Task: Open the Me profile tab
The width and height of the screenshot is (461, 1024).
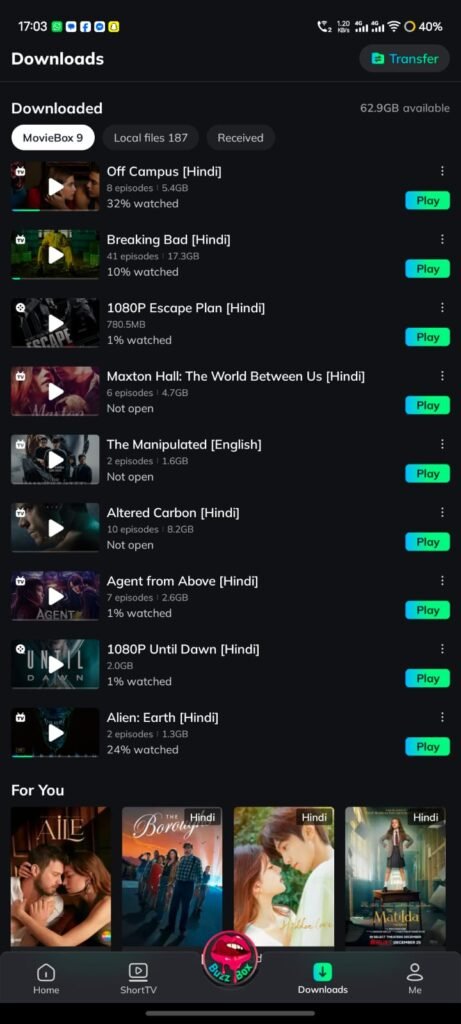Action: pos(415,978)
